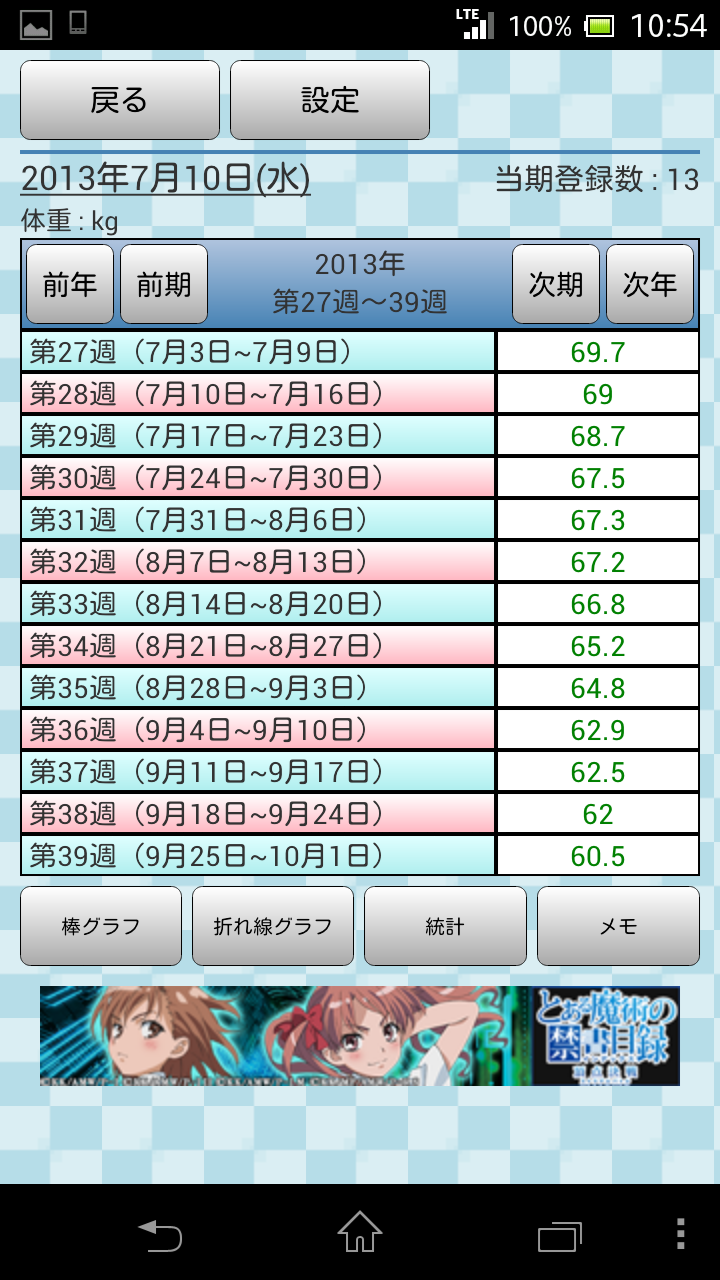Open the メモ memo button

(618, 926)
